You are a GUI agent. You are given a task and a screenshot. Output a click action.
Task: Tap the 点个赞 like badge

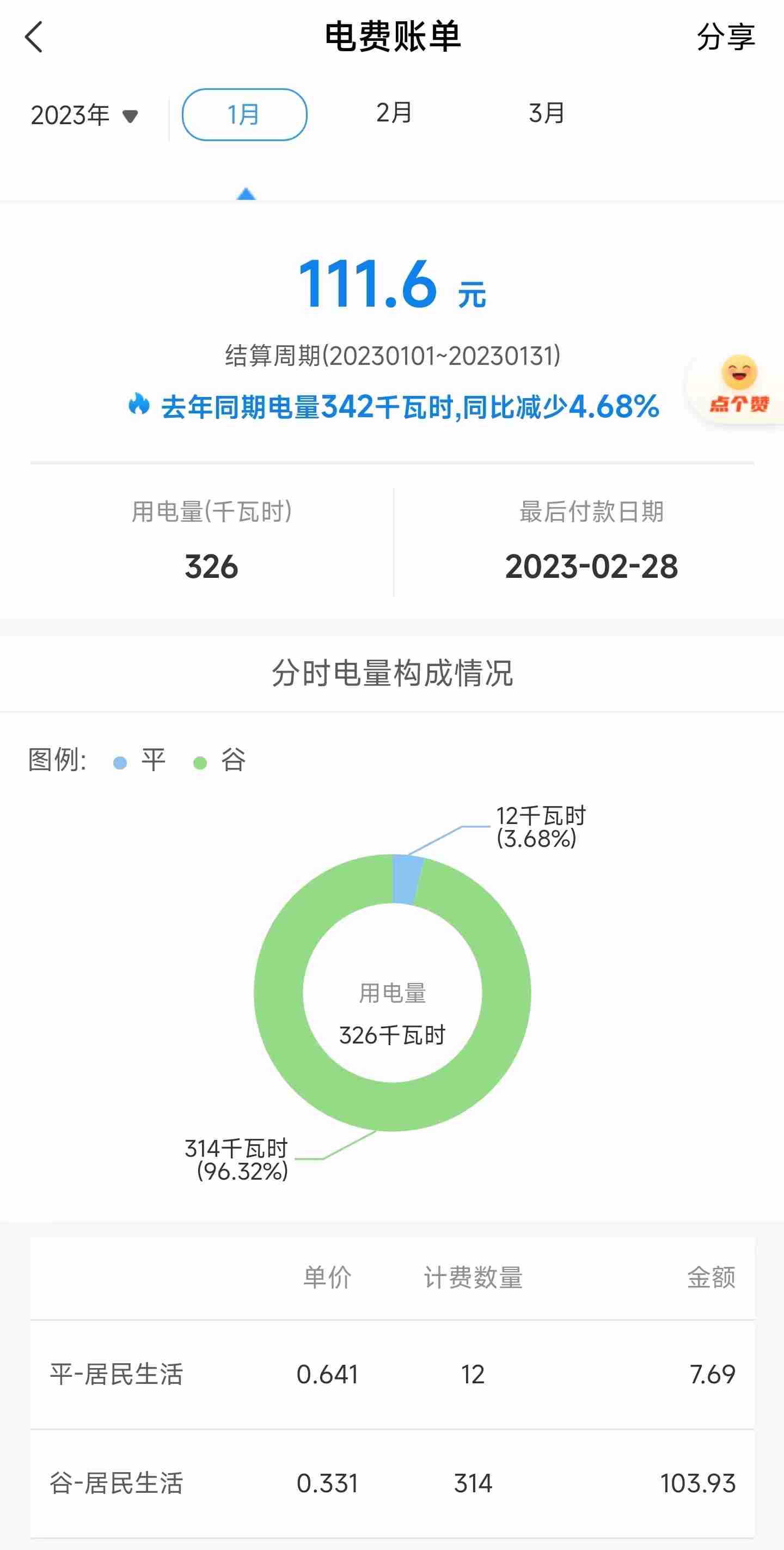pos(738,386)
